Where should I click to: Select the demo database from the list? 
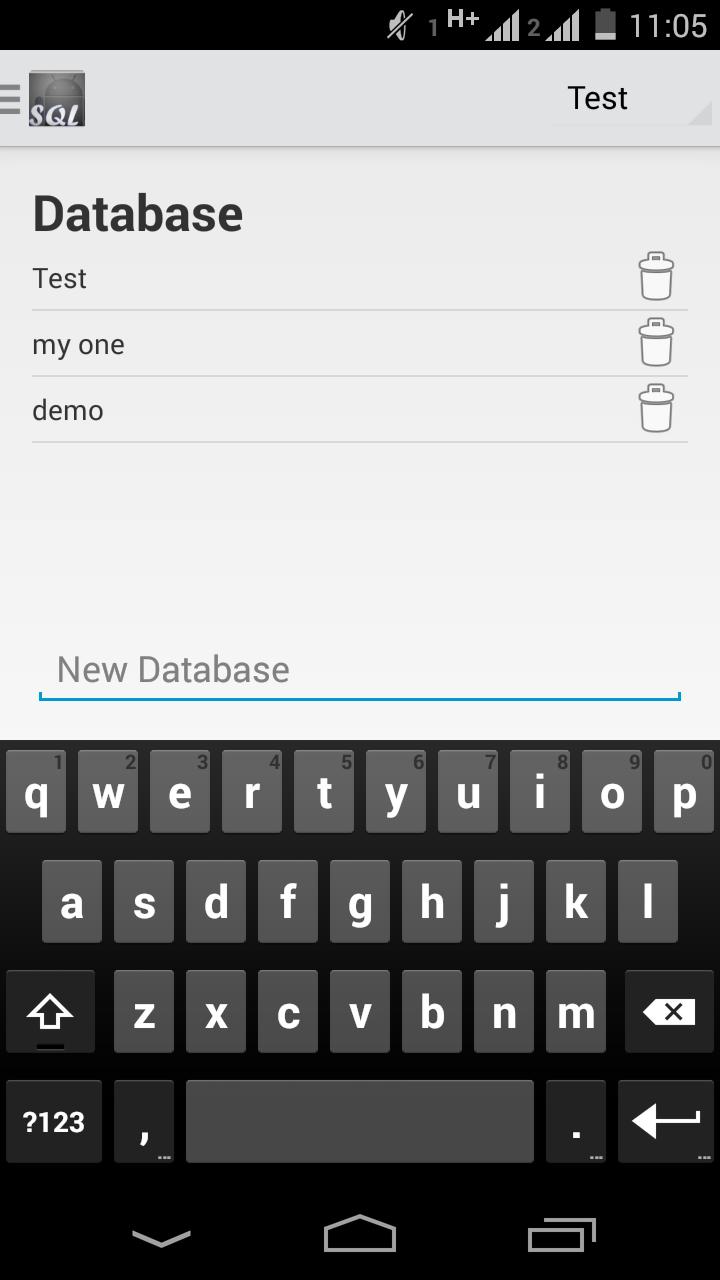(x=200, y=410)
